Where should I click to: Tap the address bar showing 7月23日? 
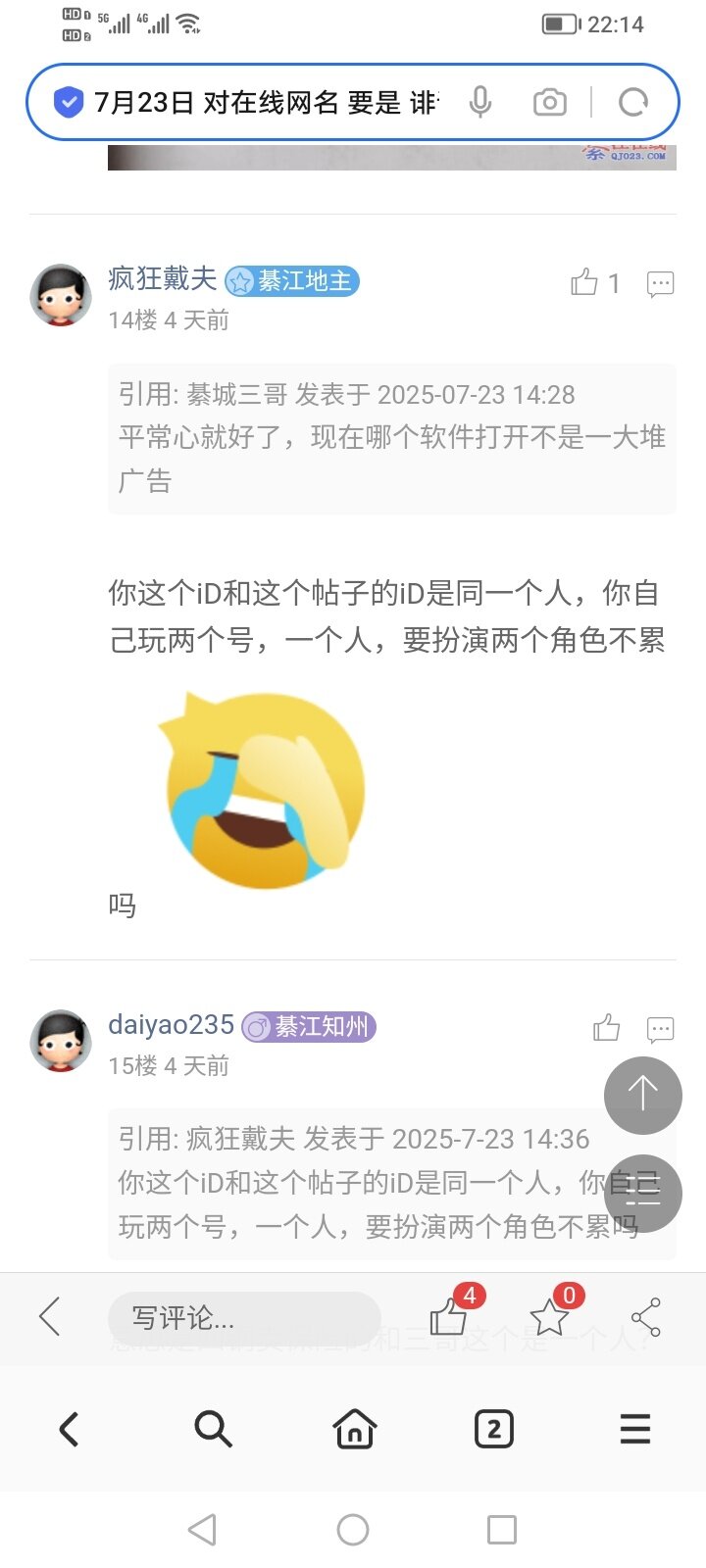pos(265,102)
